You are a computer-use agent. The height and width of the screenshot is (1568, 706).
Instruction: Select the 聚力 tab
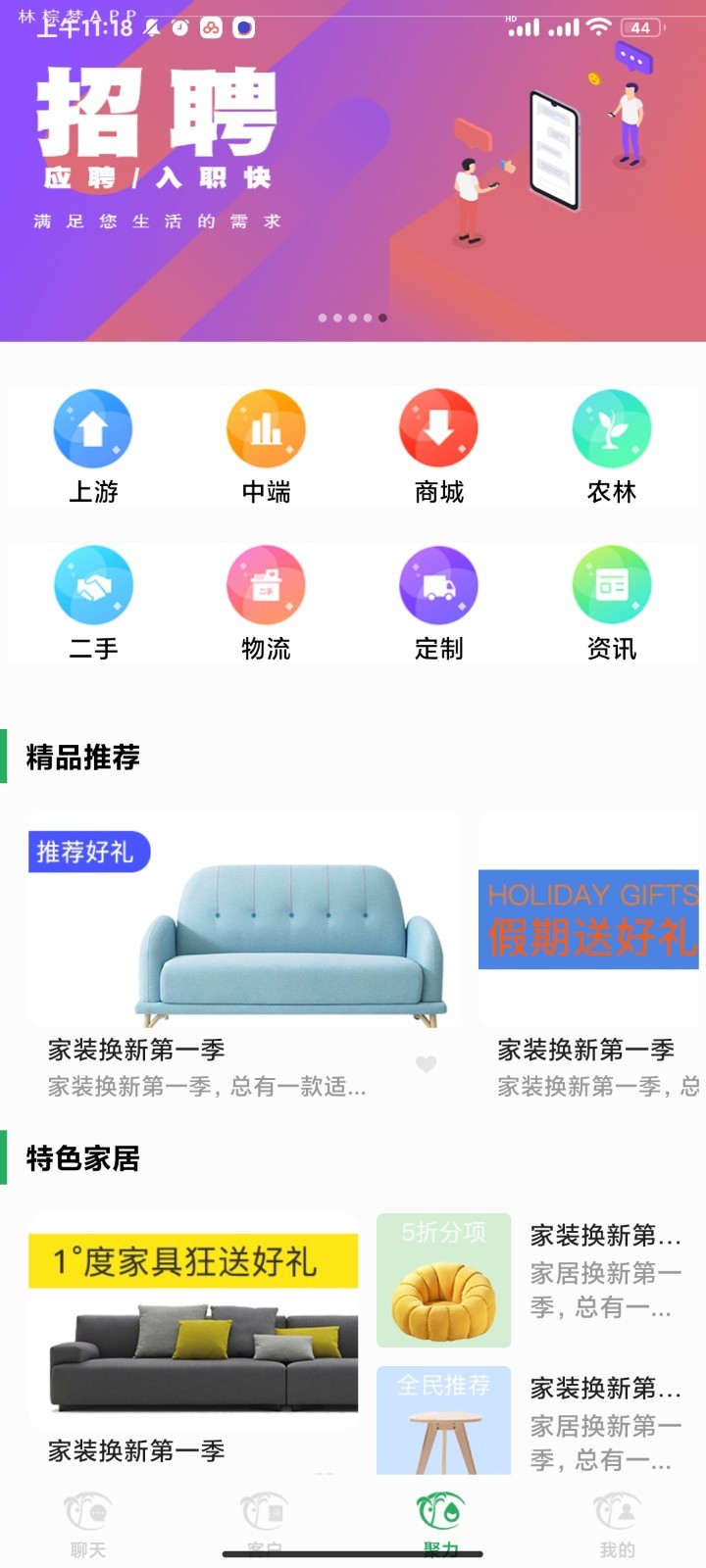point(440,1525)
